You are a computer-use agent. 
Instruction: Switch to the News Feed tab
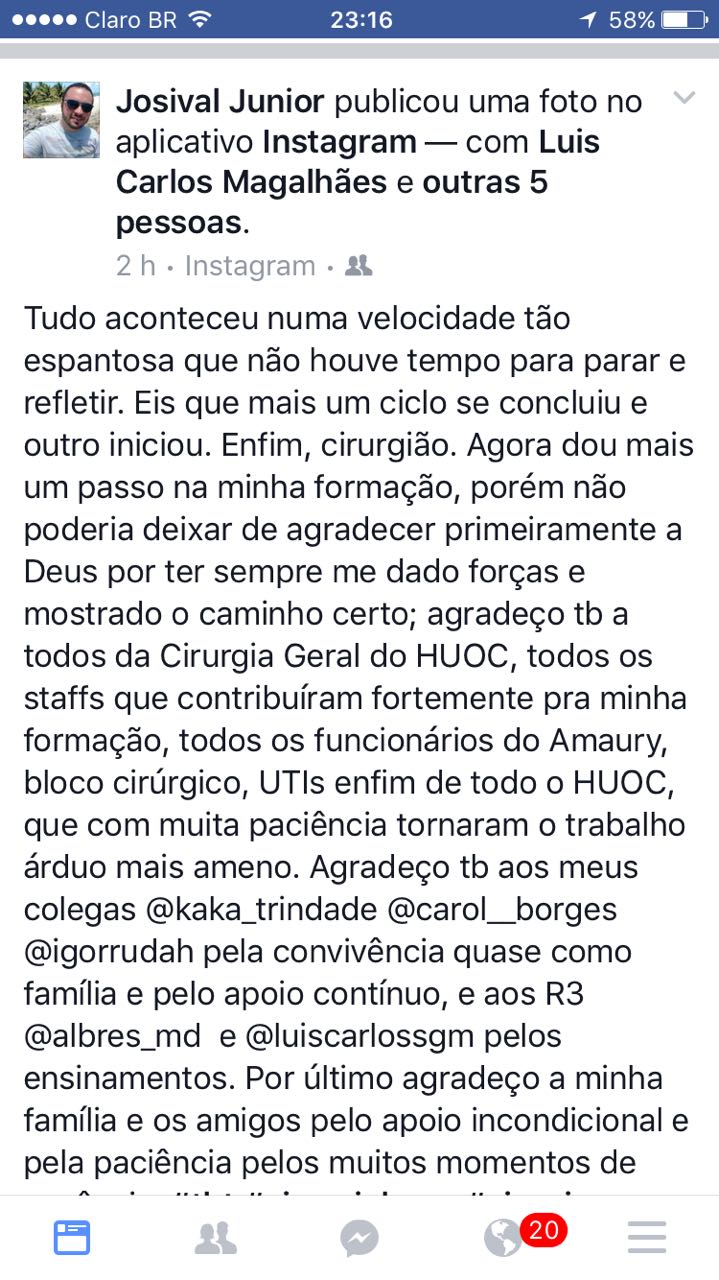tap(72, 1238)
